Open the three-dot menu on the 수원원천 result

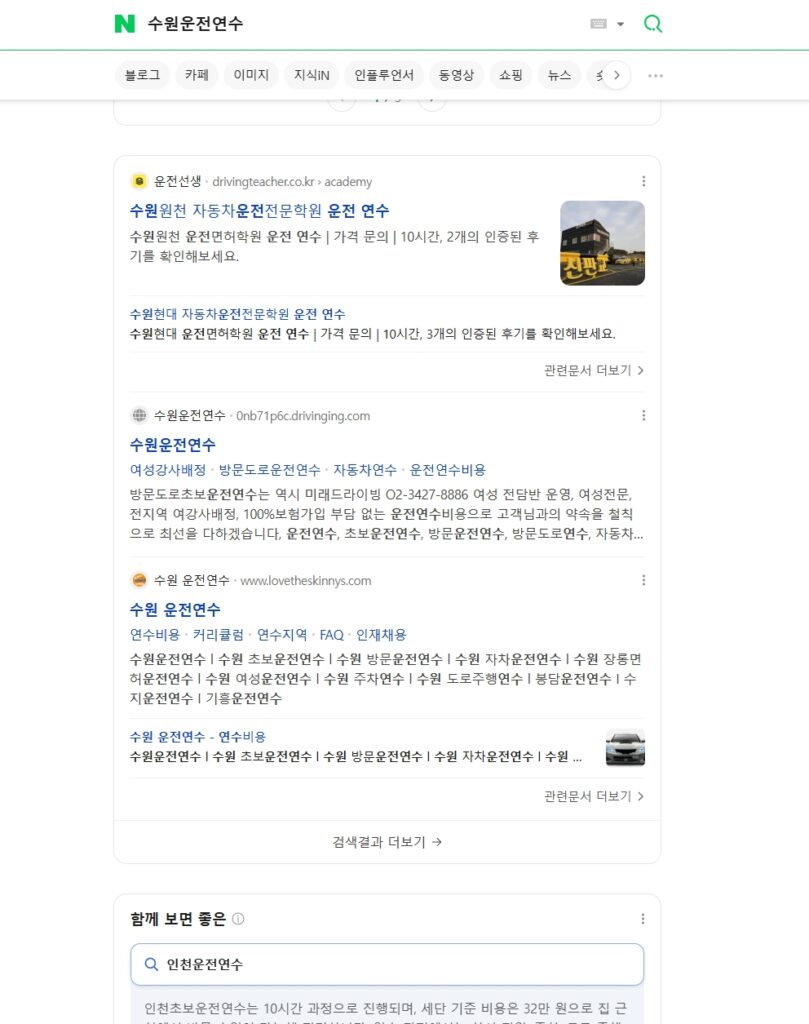pyautogui.click(x=644, y=181)
